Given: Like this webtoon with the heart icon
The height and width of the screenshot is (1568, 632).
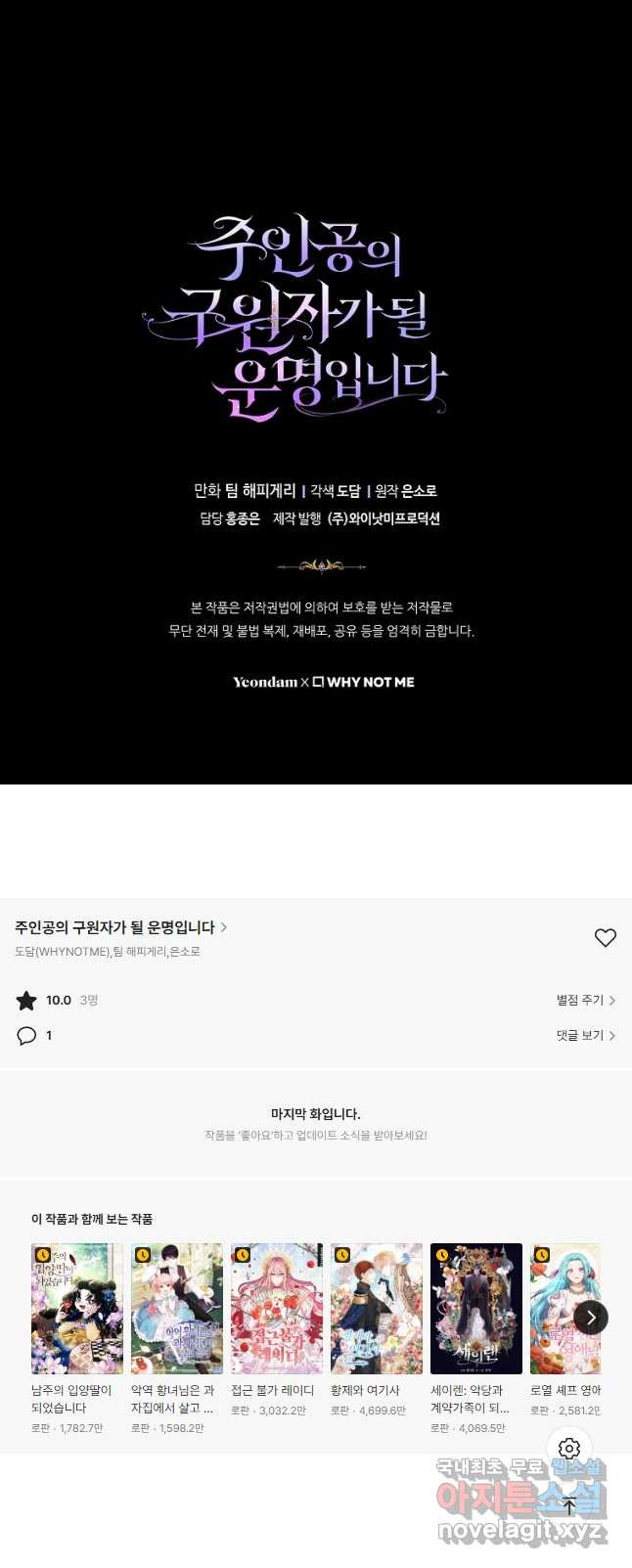Looking at the screenshot, I should [605, 938].
